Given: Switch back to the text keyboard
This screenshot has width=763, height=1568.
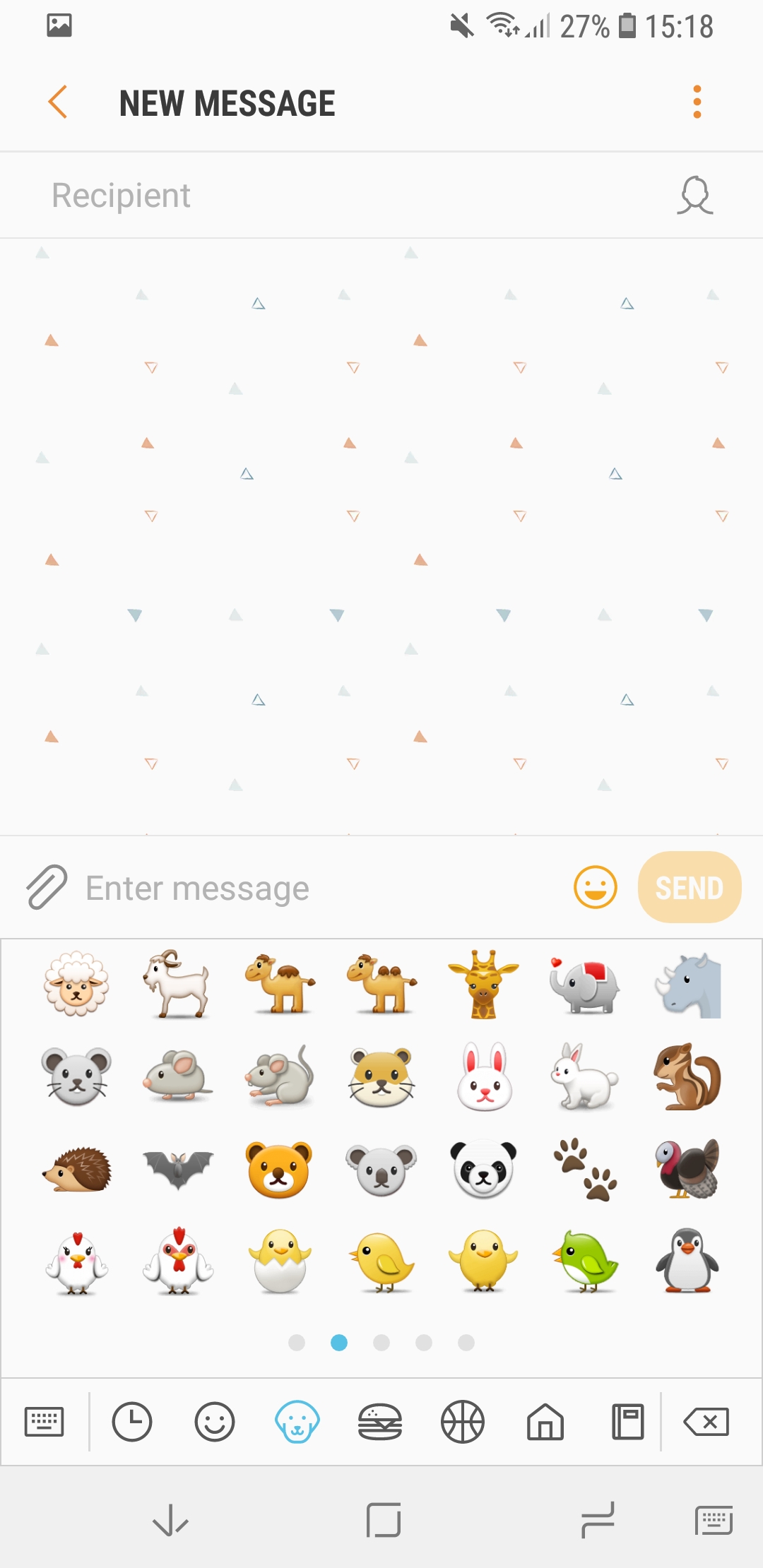Looking at the screenshot, I should point(44,1421).
